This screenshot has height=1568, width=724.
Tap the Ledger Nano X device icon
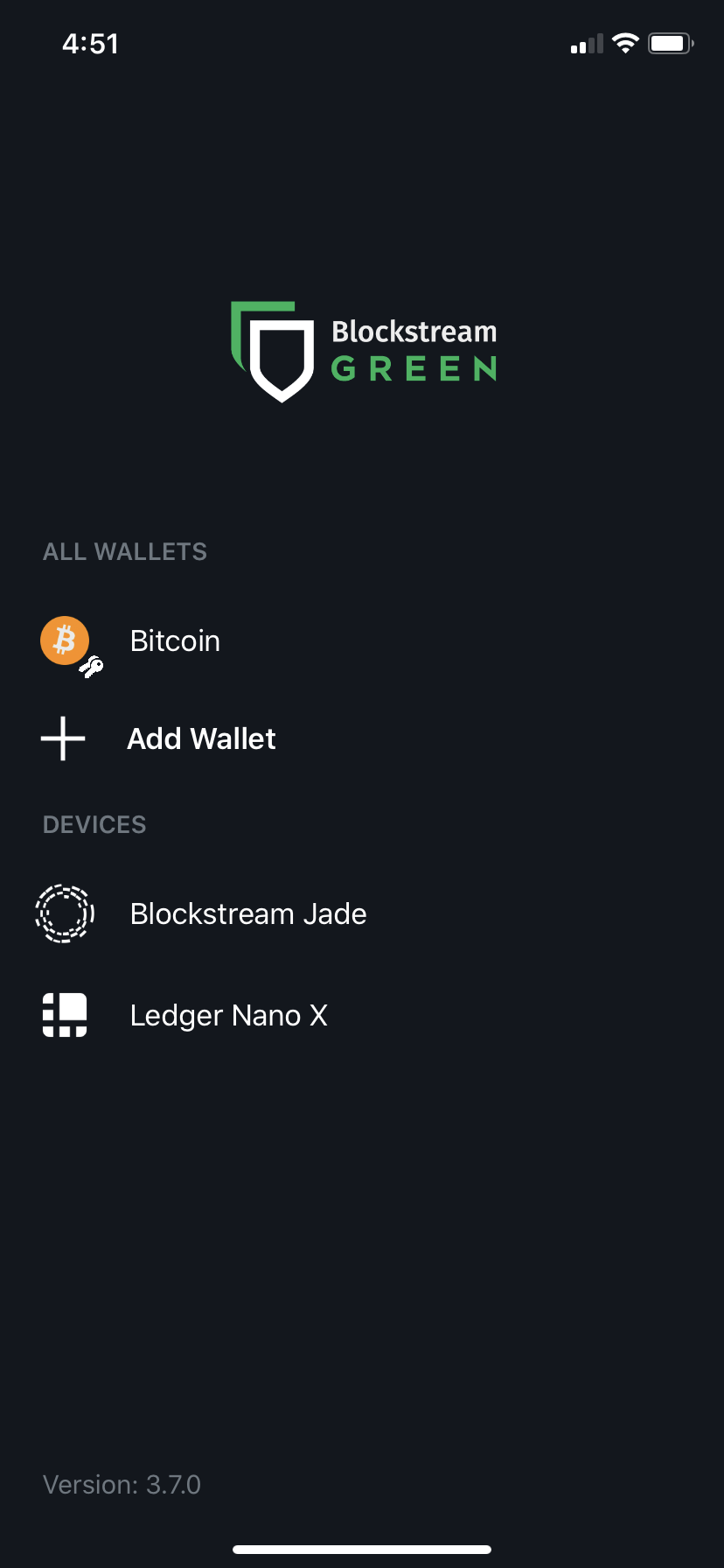[65, 1014]
